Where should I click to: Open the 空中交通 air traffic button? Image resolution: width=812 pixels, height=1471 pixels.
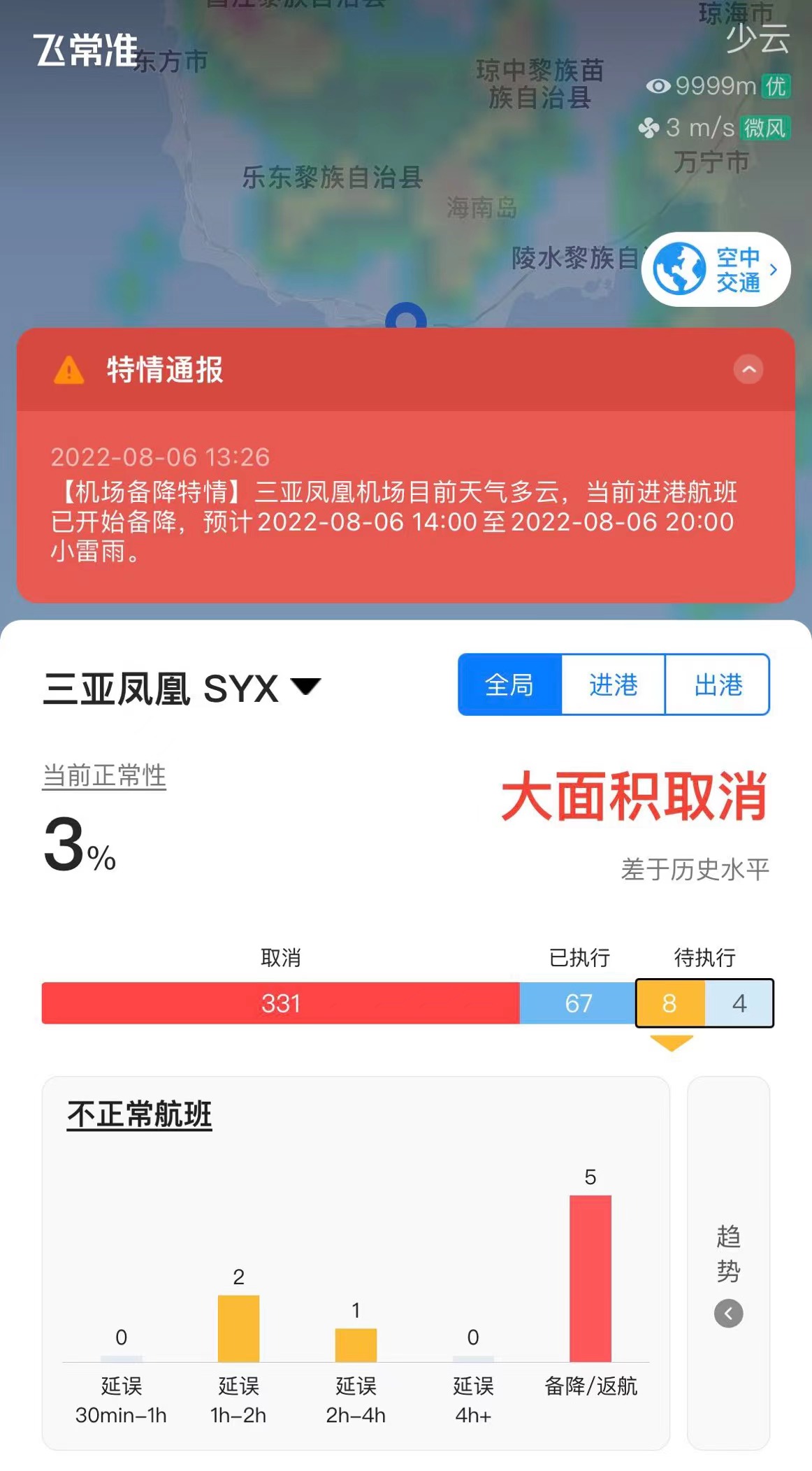coord(716,269)
